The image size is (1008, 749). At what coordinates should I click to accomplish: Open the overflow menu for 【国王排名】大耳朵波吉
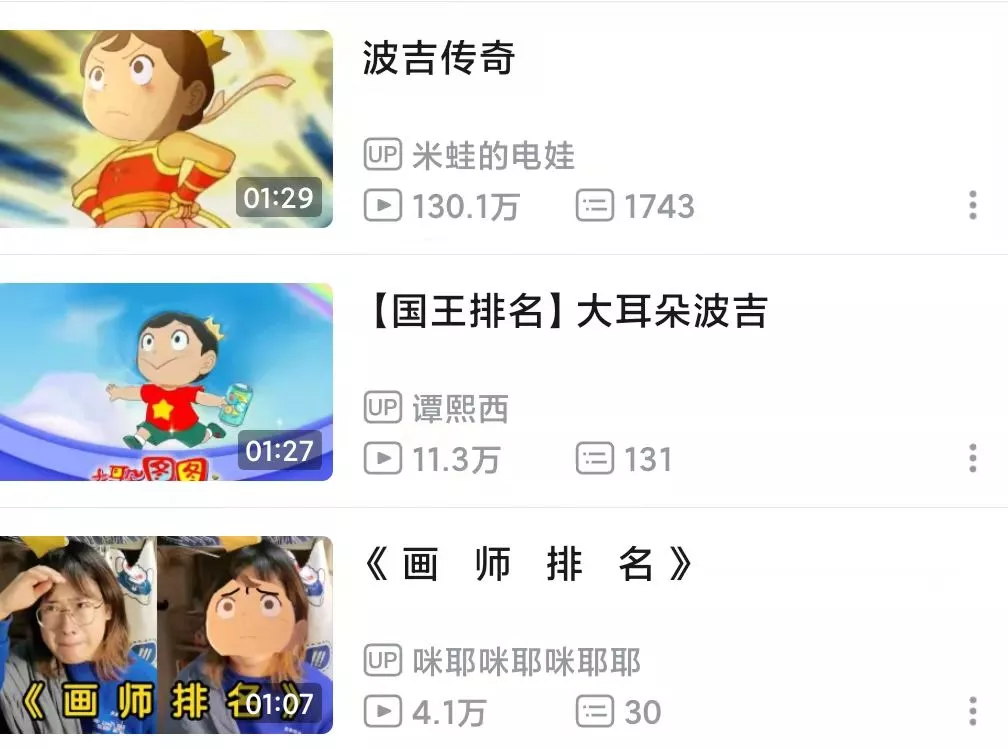point(973,458)
